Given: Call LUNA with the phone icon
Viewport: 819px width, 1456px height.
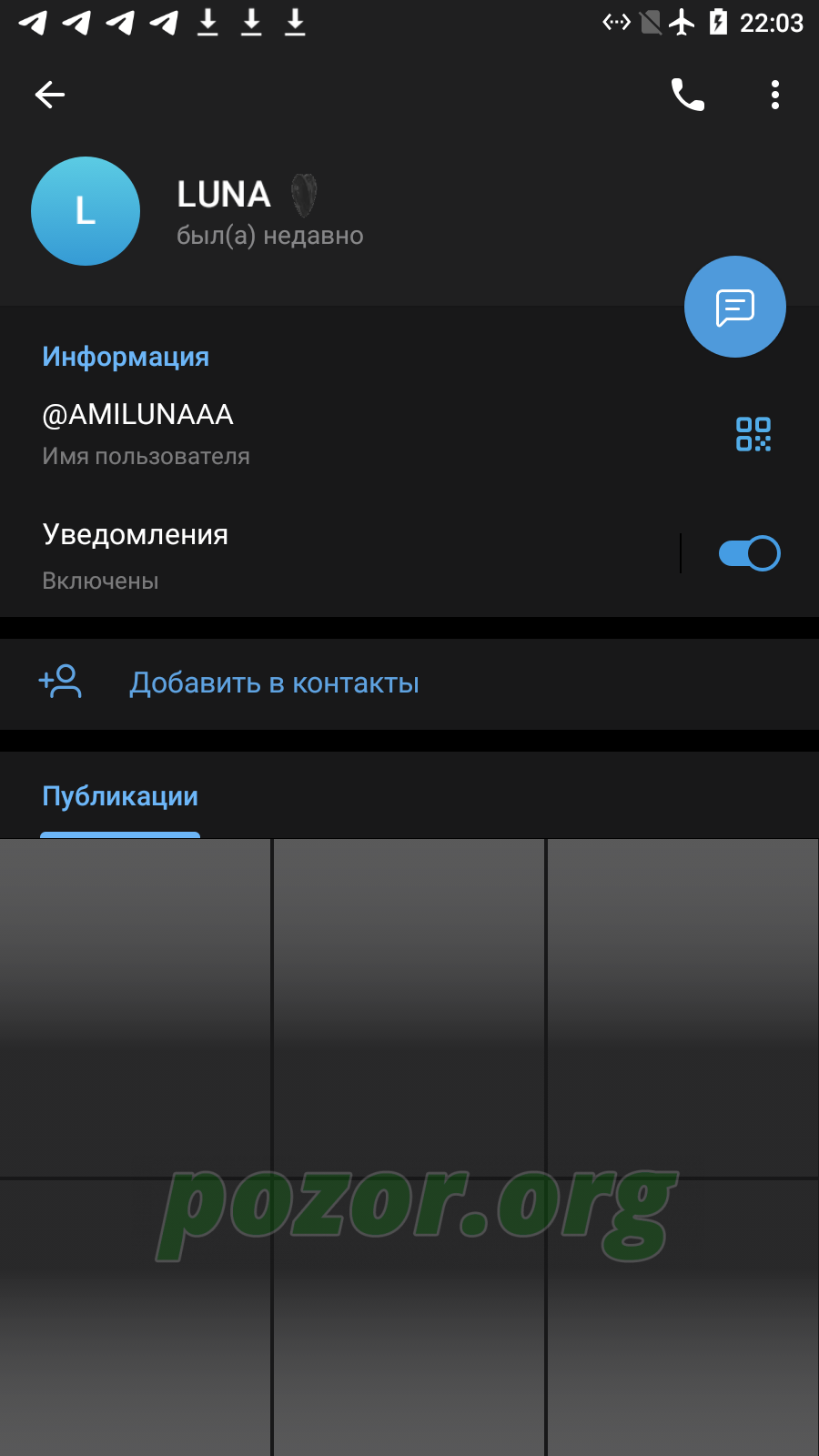Looking at the screenshot, I should pyautogui.click(x=688, y=95).
